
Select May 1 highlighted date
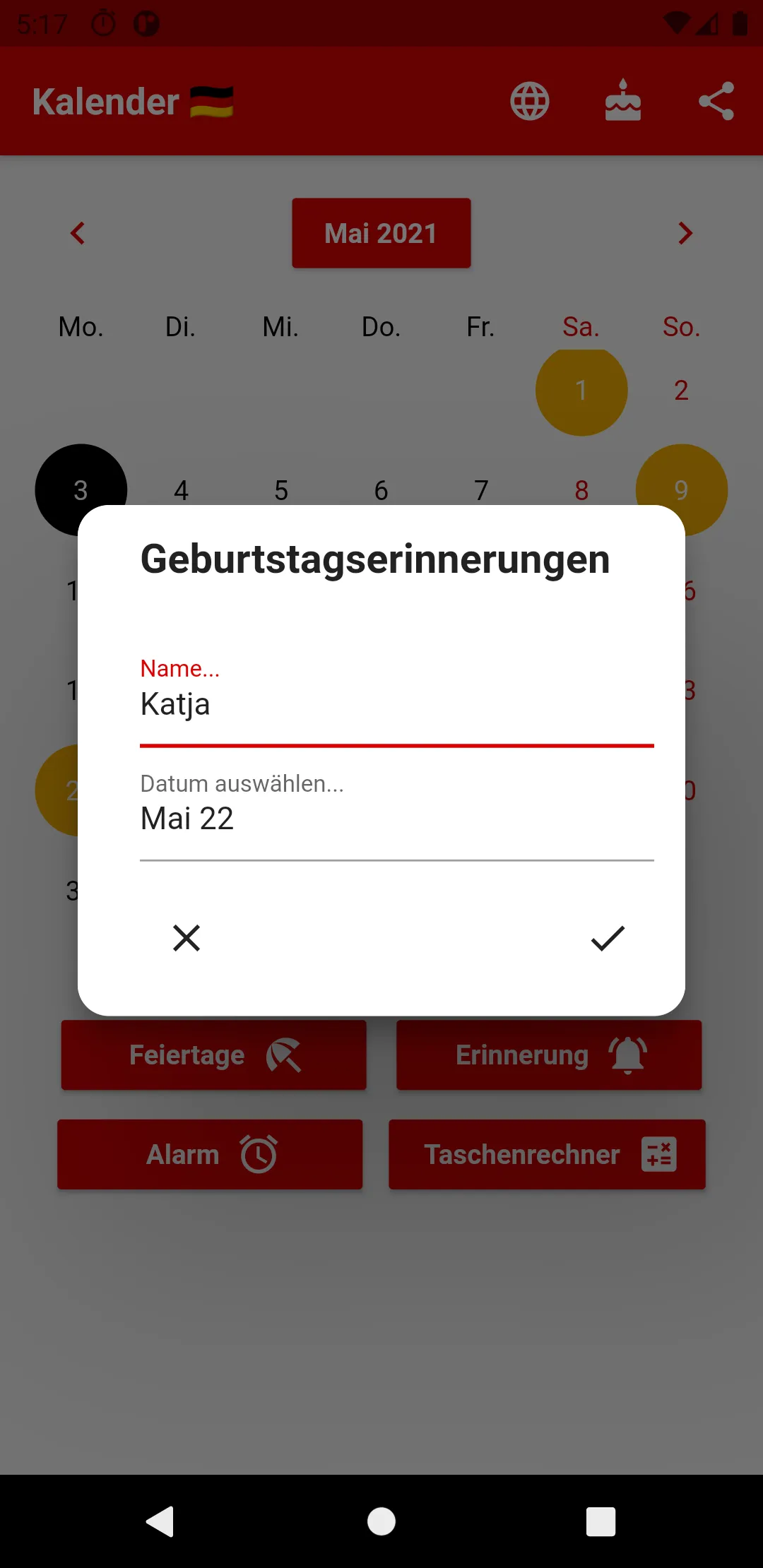coord(581,391)
